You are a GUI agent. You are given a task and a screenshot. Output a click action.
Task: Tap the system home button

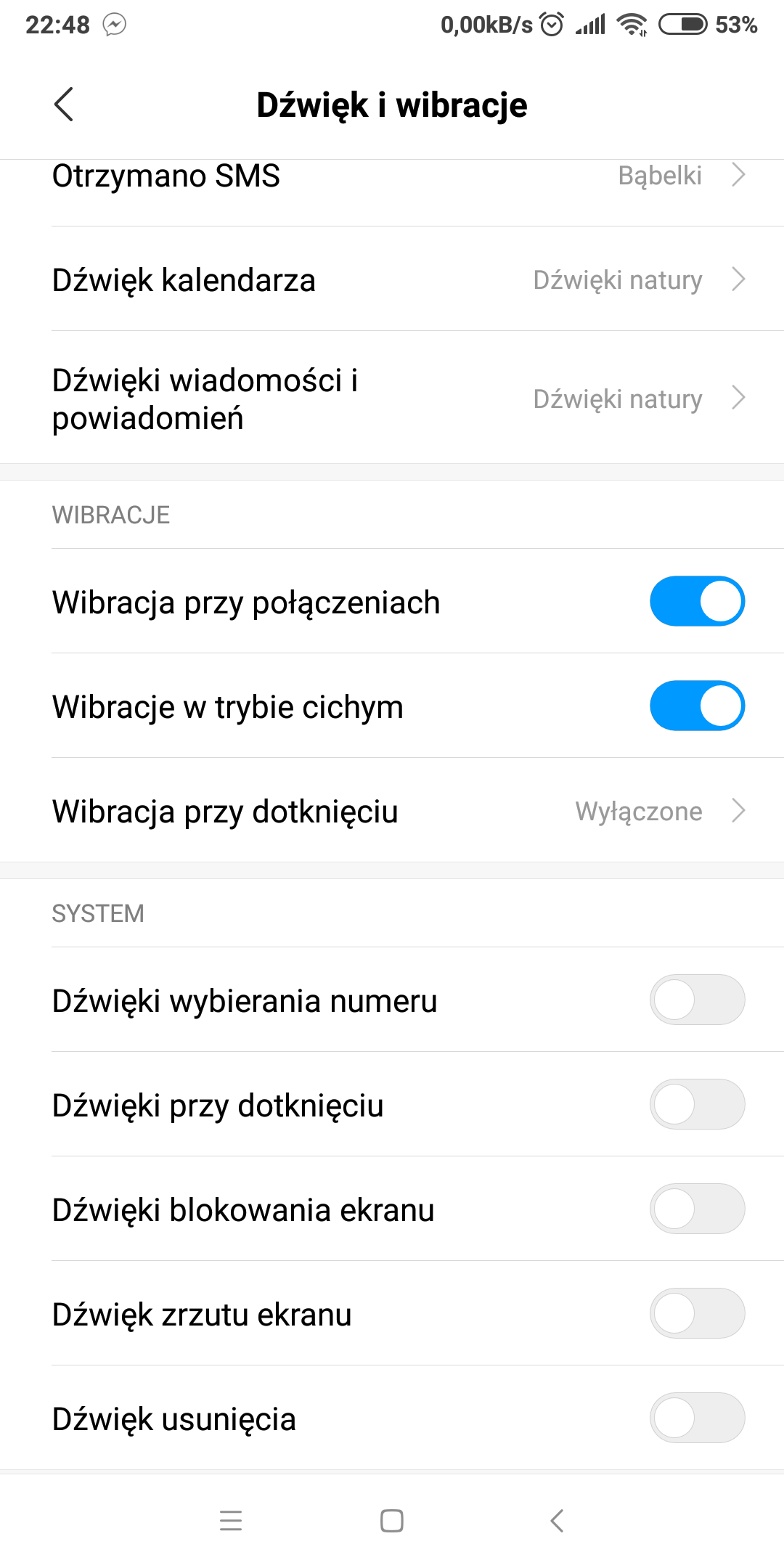click(x=392, y=1520)
